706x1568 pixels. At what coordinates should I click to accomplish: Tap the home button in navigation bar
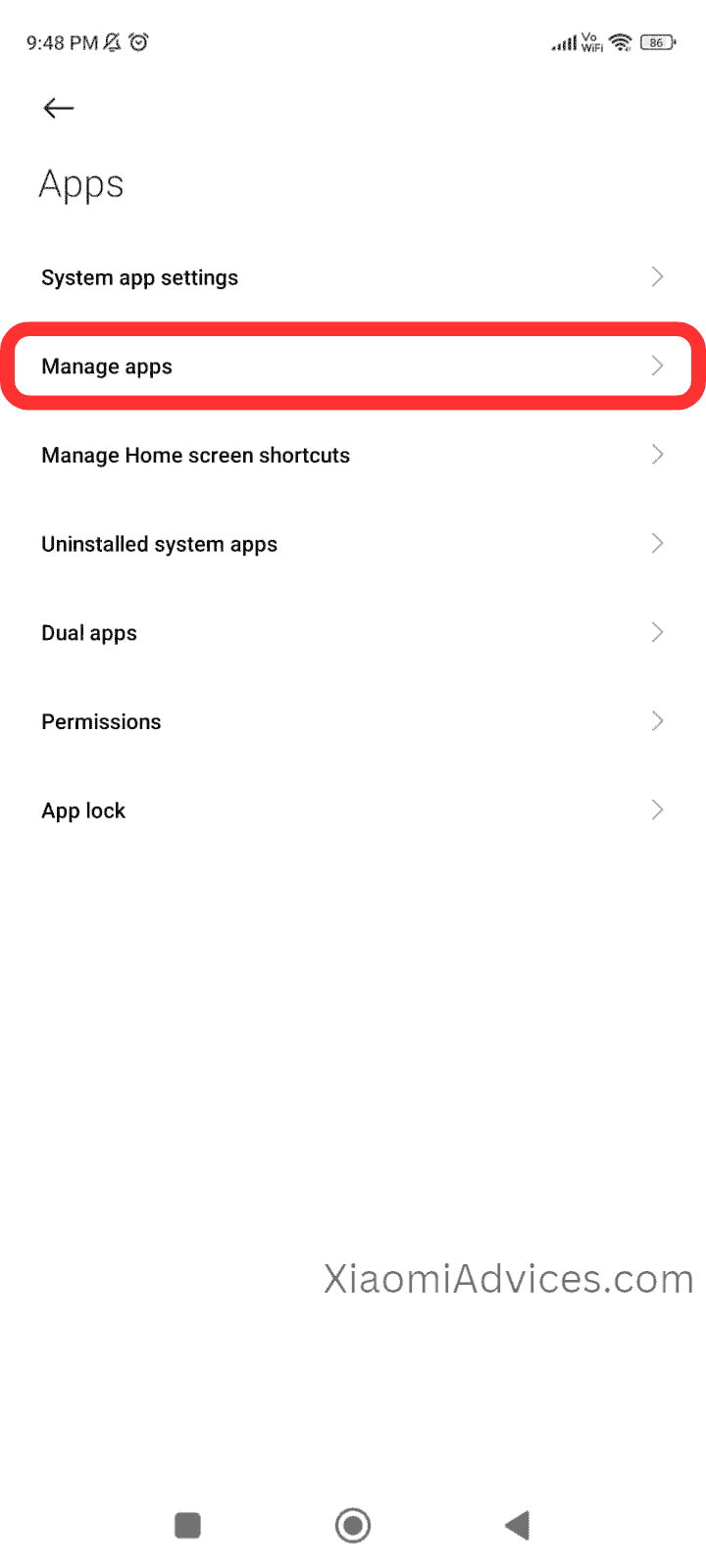click(x=353, y=1525)
